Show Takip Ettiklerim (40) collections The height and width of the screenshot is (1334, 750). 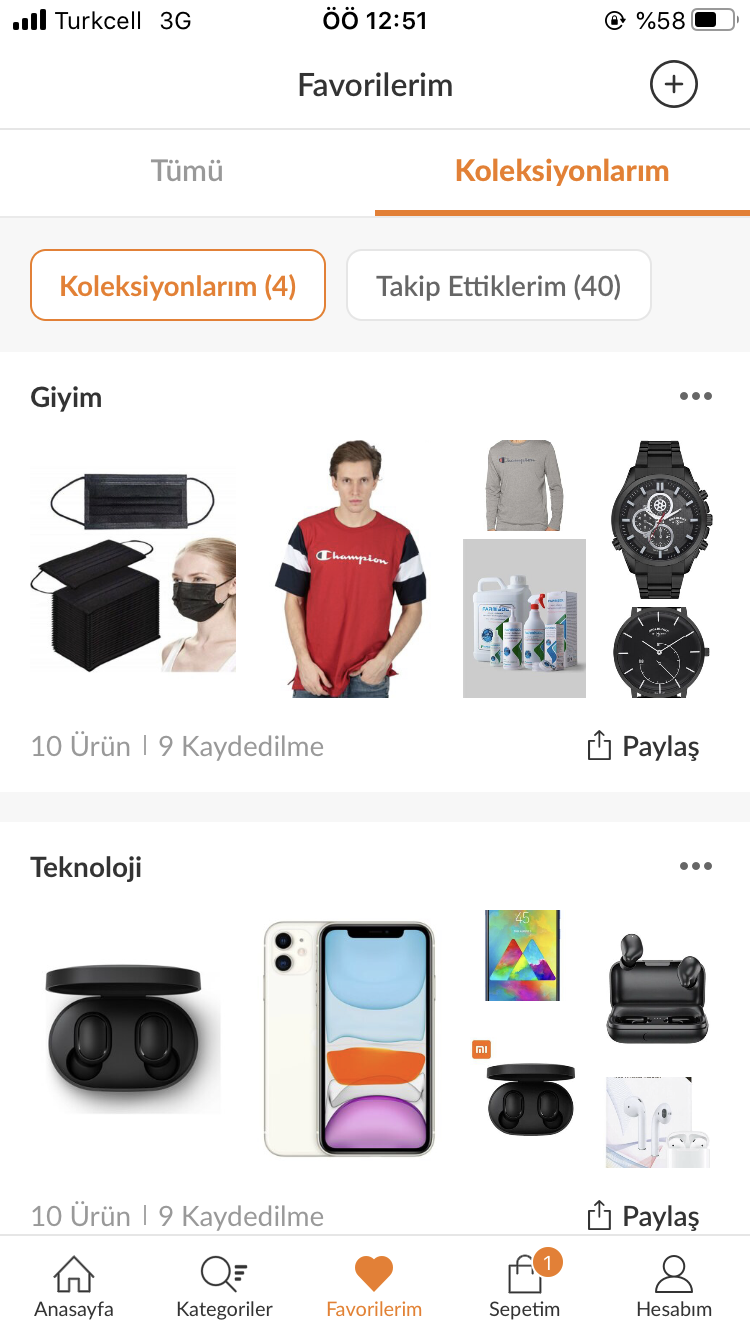click(x=498, y=286)
